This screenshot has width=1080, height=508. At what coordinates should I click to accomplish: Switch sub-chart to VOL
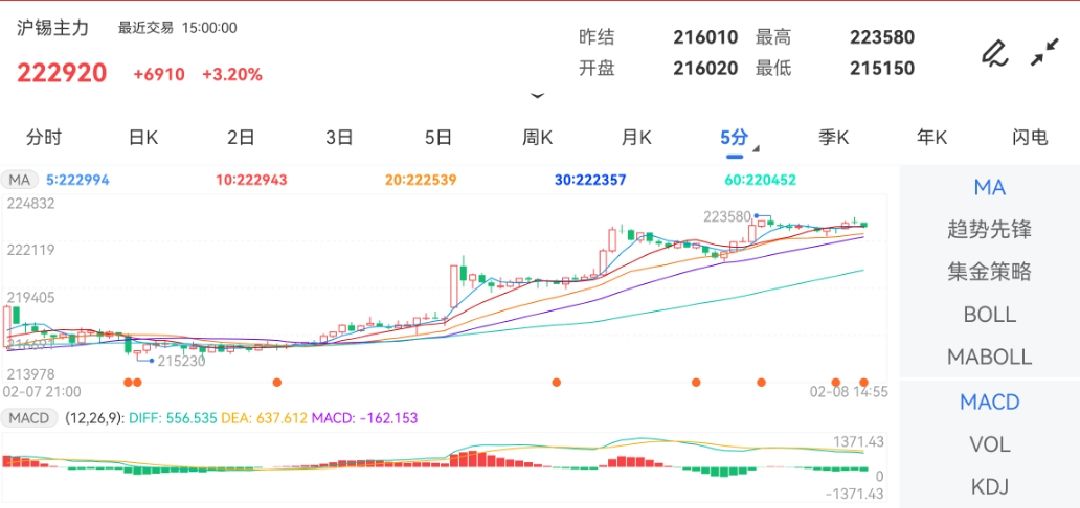pyautogui.click(x=989, y=444)
